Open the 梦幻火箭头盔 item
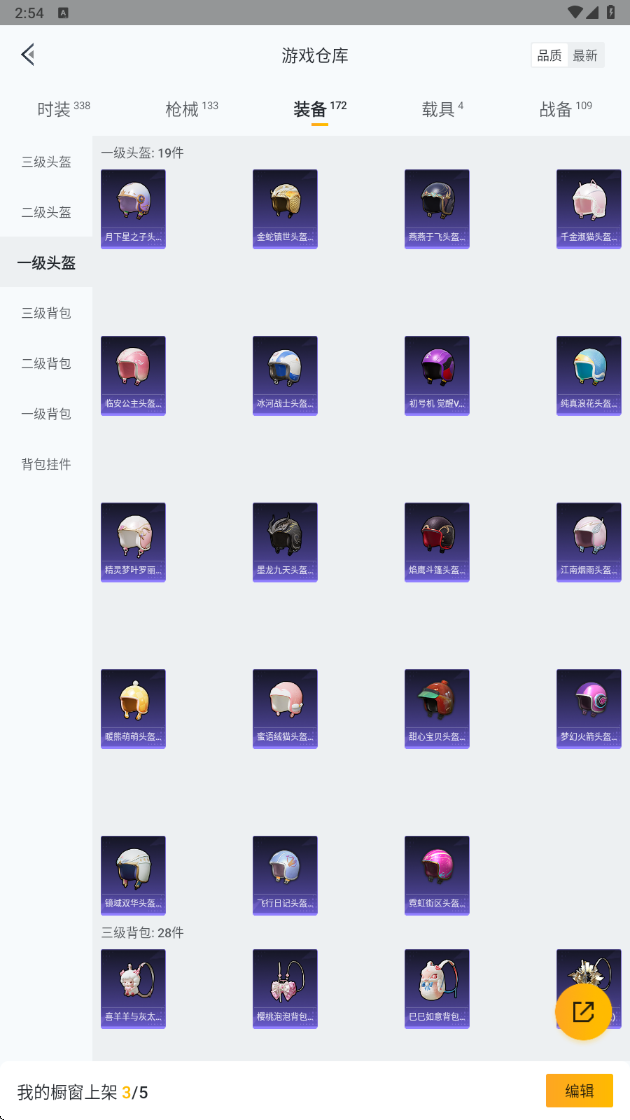Viewport: 630px width, 1120px height. pyautogui.click(x=589, y=709)
